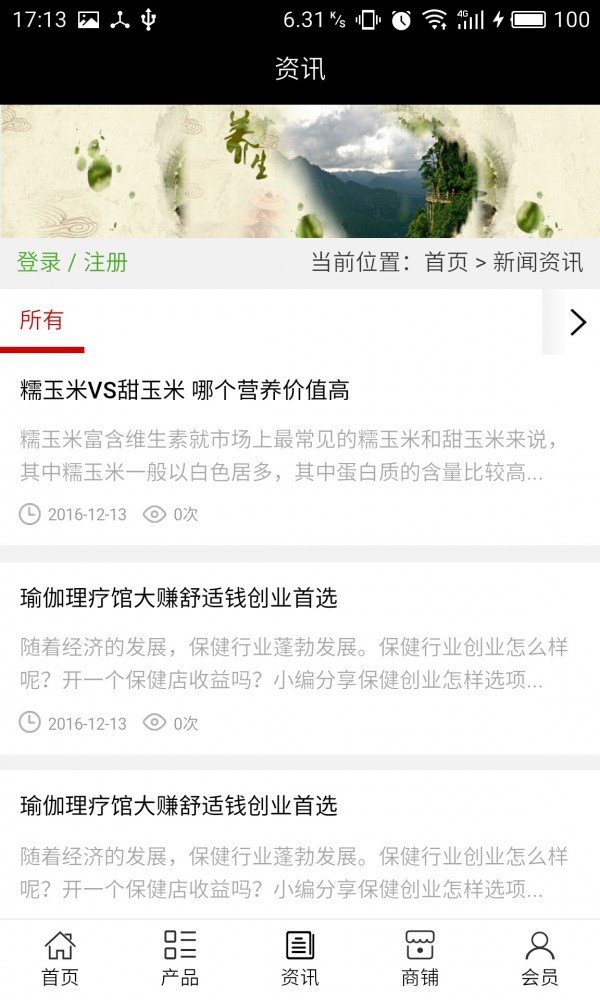The width and height of the screenshot is (600, 1000).
Task: Tap the 登录 login link
Action: pyautogui.click(x=39, y=263)
